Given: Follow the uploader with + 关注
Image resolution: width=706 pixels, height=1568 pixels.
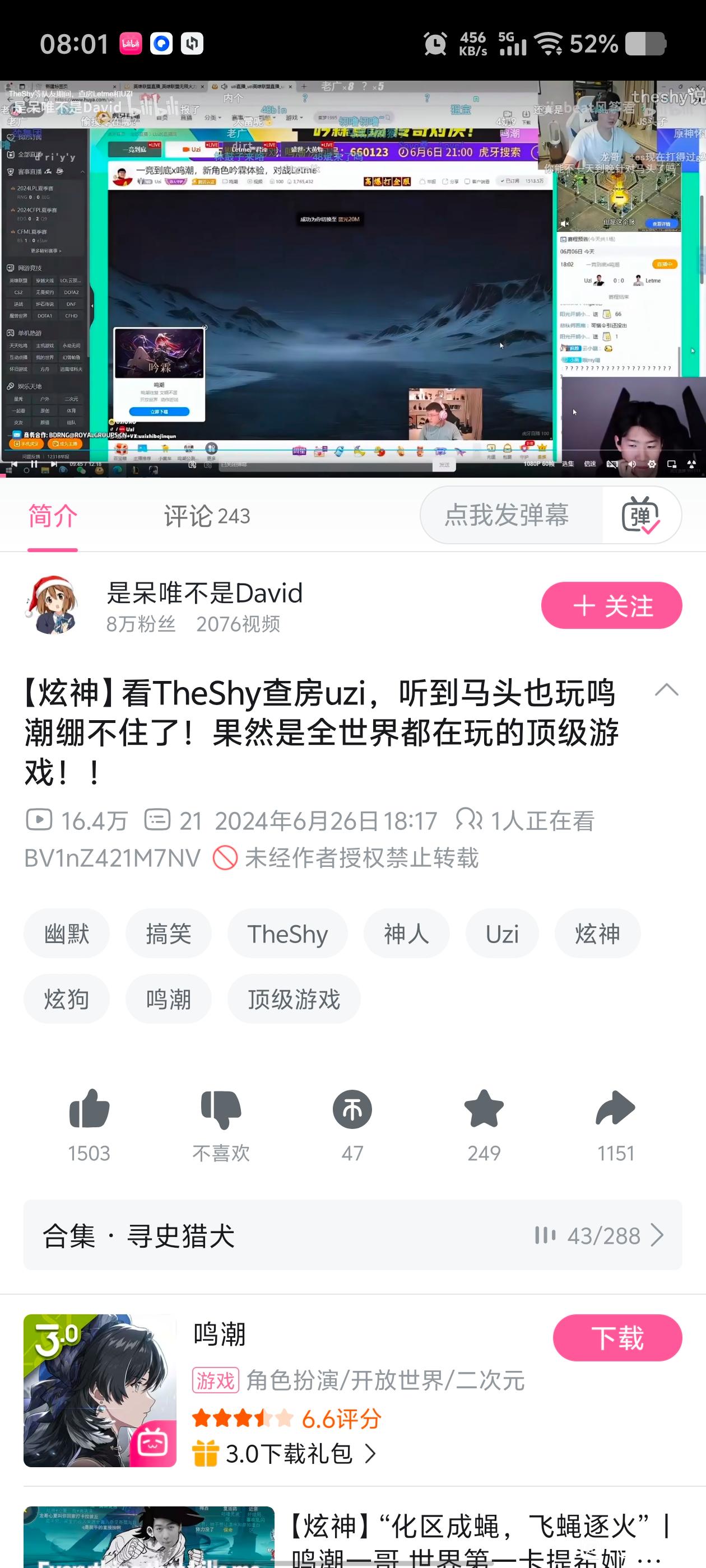Looking at the screenshot, I should click(611, 606).
